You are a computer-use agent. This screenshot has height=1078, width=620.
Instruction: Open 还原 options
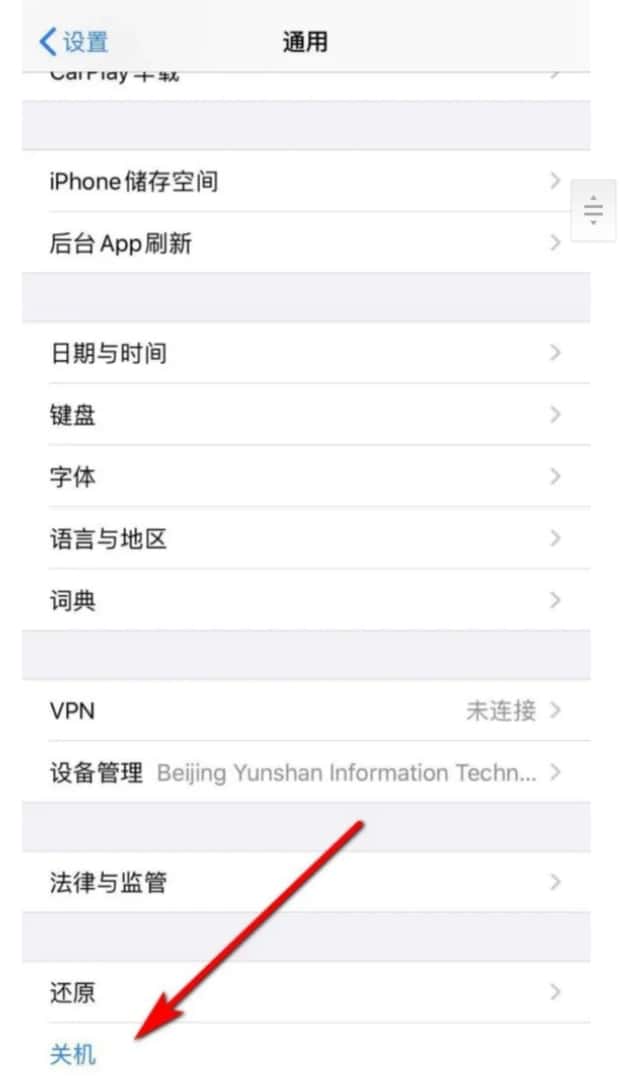click(x=300, y=993)
